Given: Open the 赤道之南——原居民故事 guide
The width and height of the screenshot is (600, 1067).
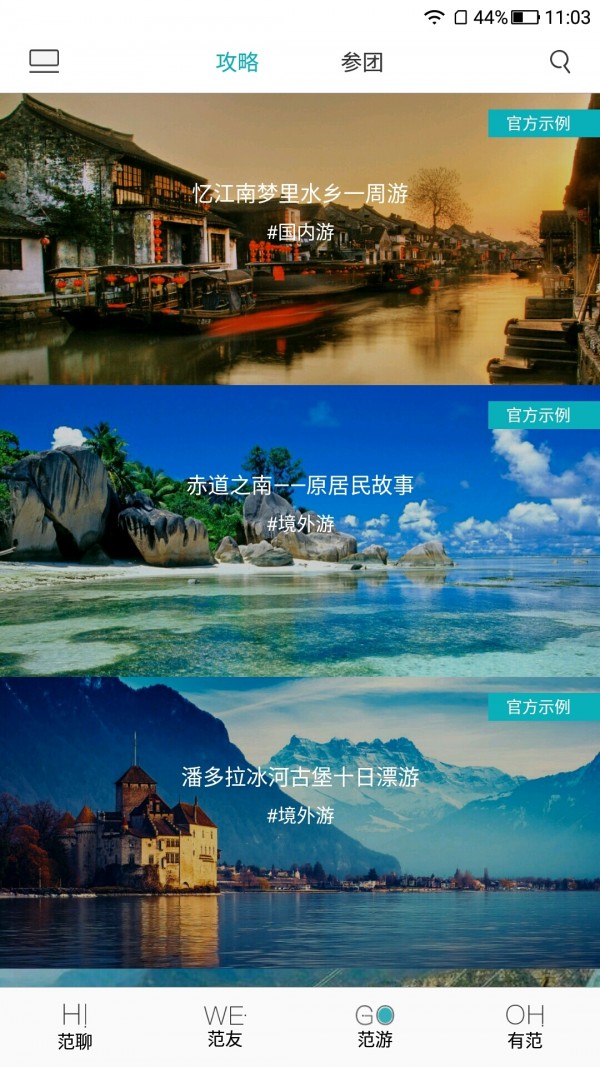Looking at the screenshot, I should click(x=300, y=530).
